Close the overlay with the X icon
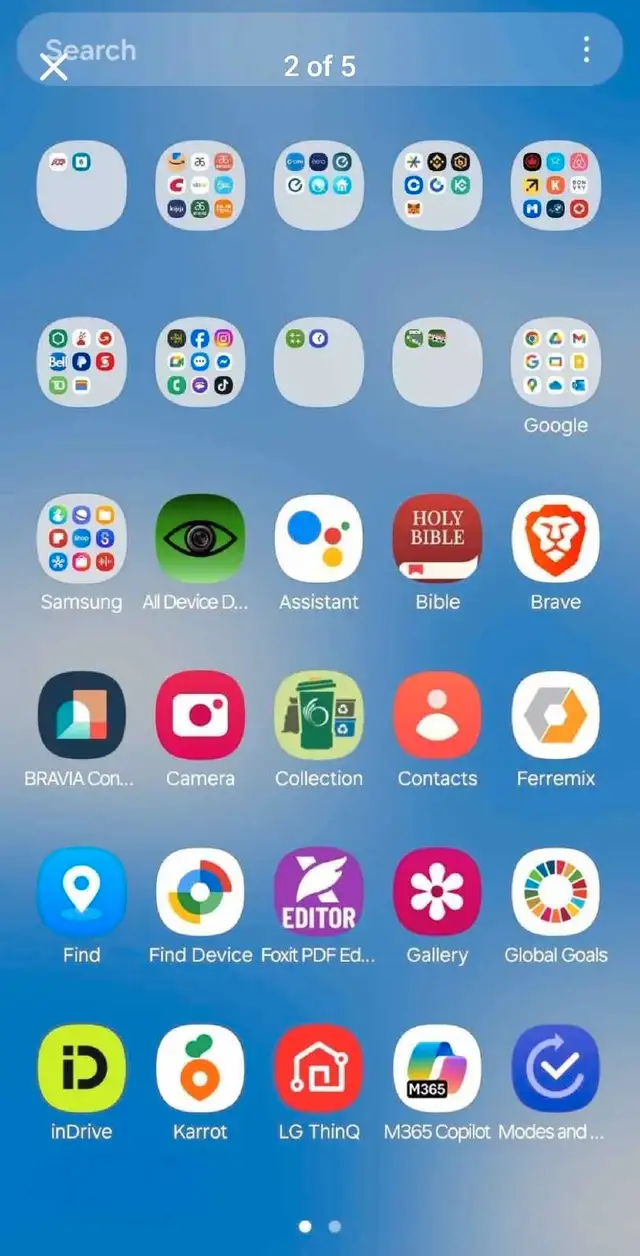 tap(53, 67)
